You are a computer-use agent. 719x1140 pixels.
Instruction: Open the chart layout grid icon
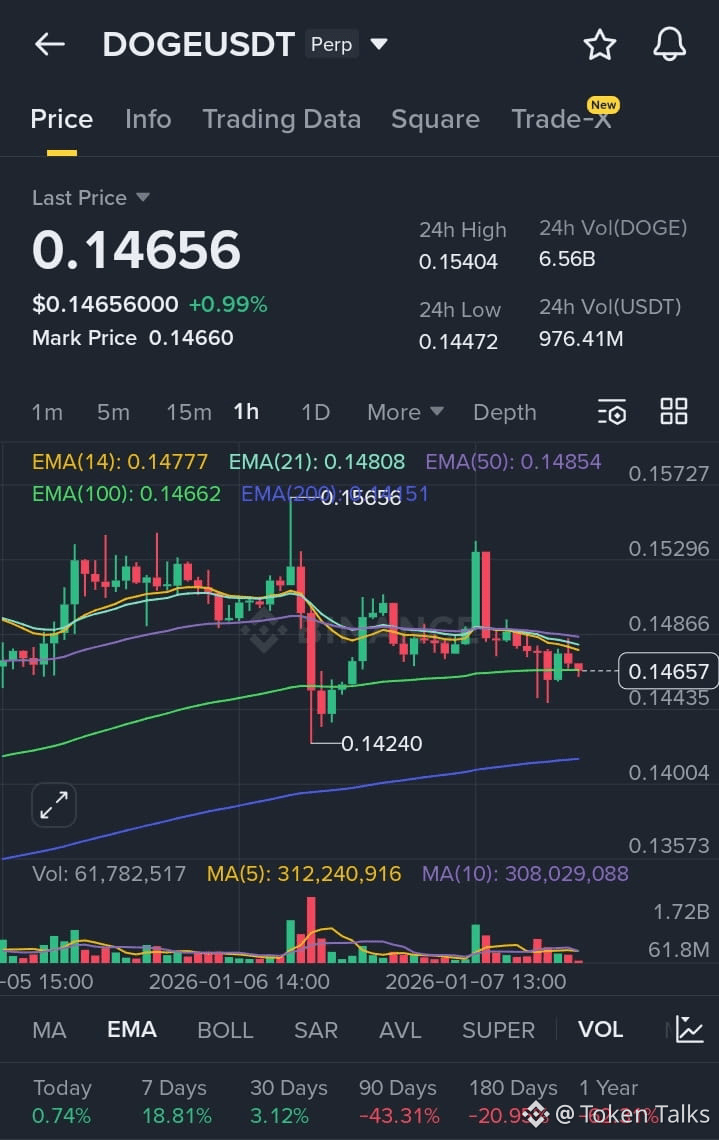[x=674, y=411]
